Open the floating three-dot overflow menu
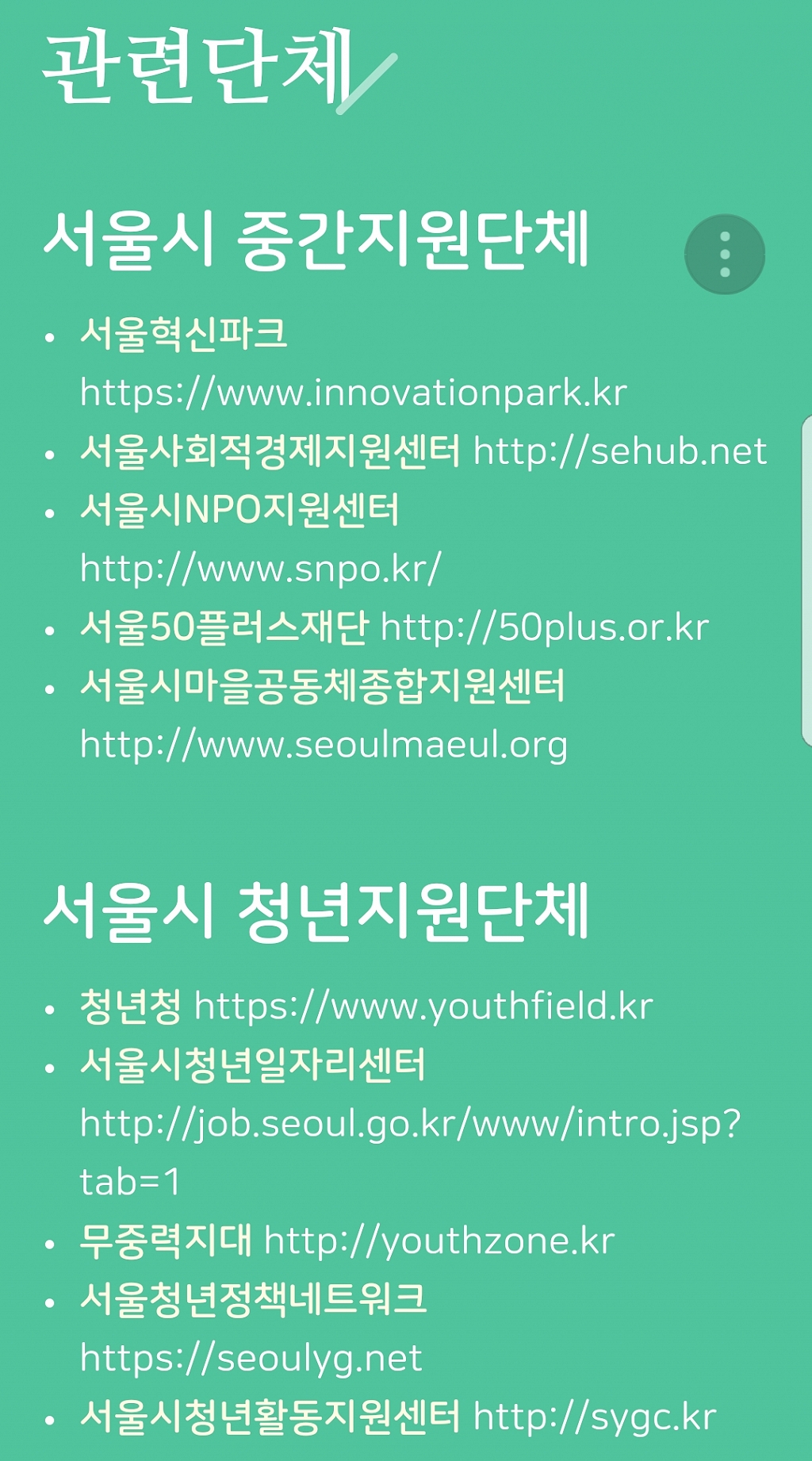Viewport: 812px width, 1461px height. [724, 255]
